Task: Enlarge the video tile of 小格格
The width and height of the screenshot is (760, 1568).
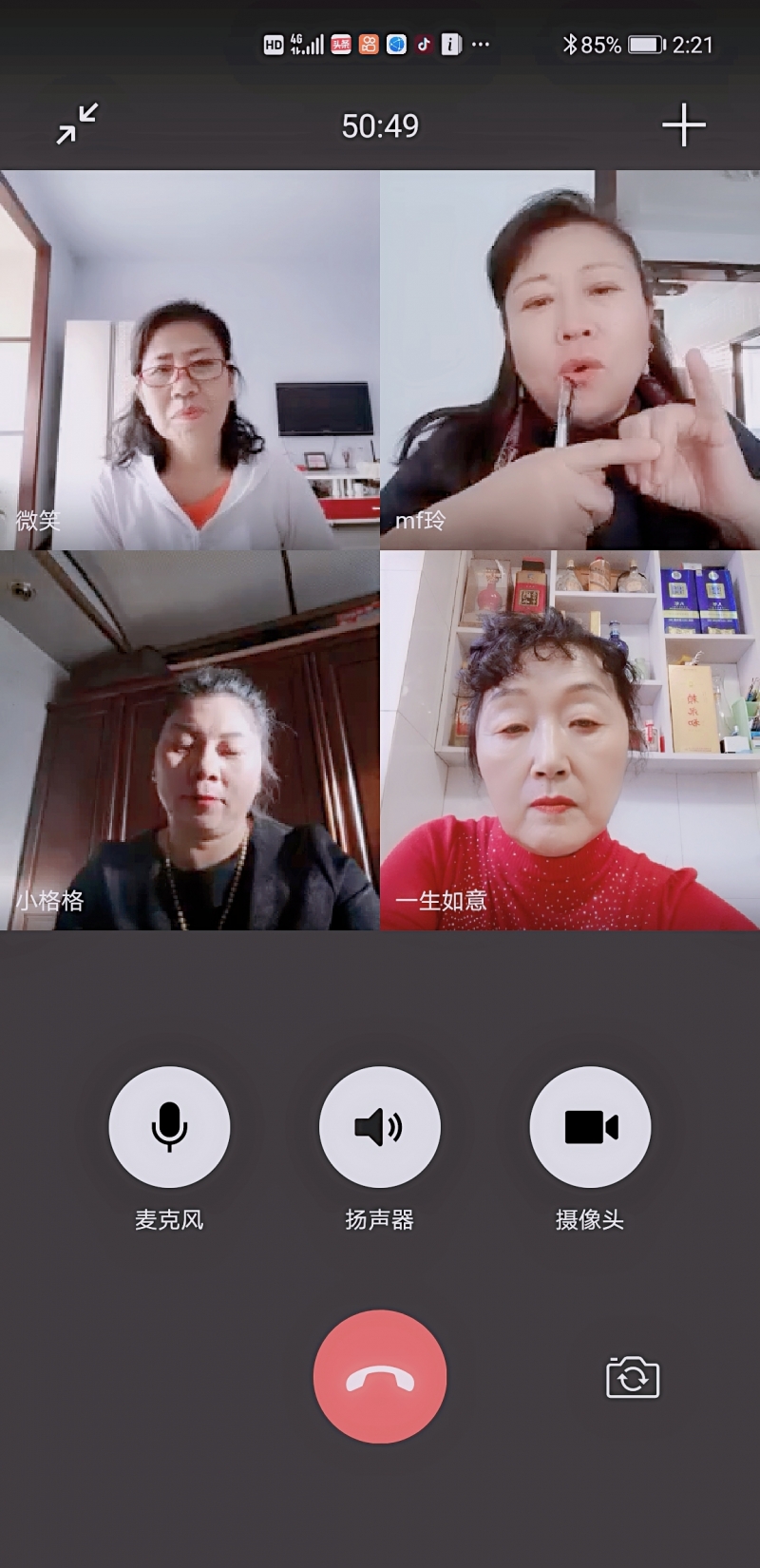Action: click(x=190, y=740)
